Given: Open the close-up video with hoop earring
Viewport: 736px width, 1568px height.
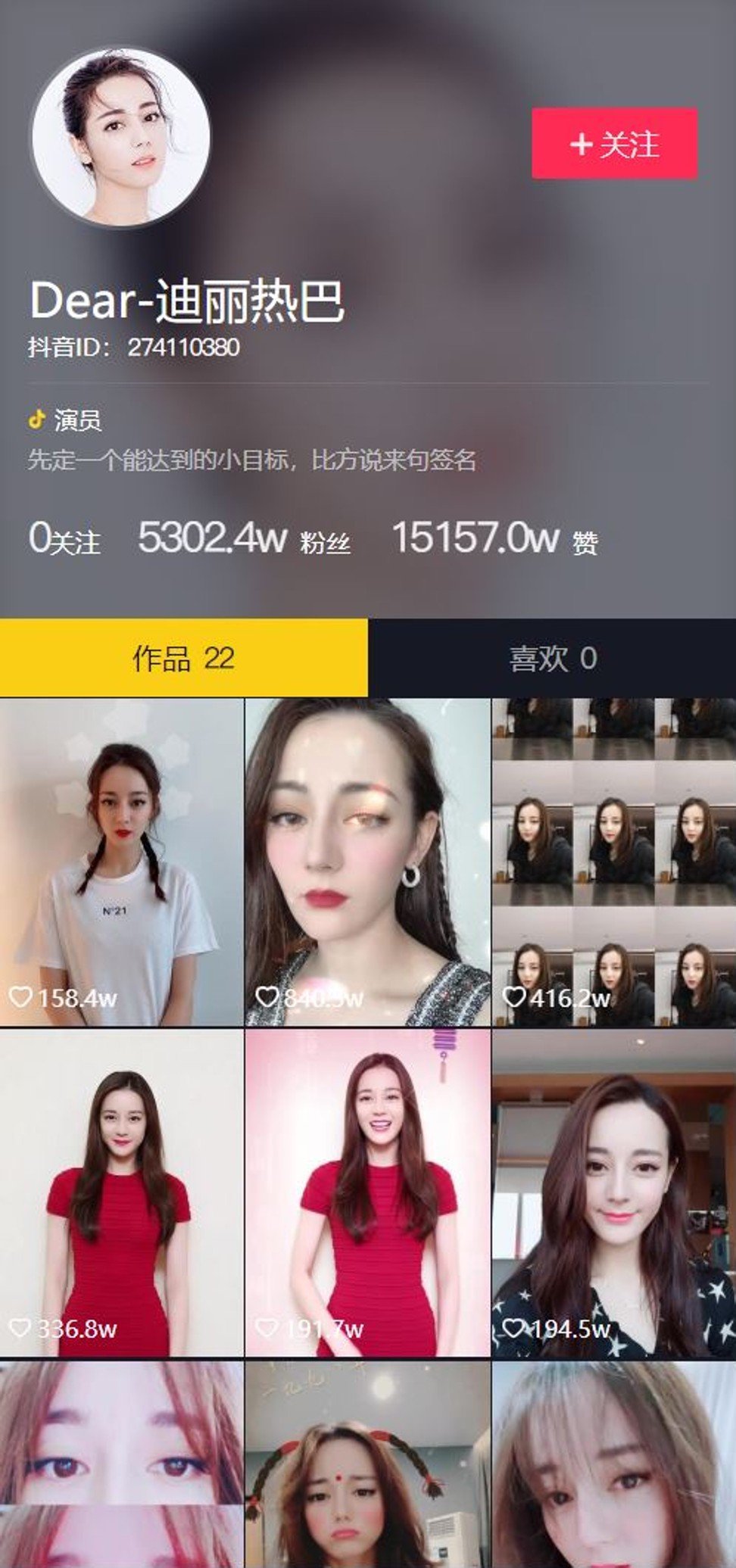Looking at the screenshot, I should pyautogui.click(x=367, y=862).
